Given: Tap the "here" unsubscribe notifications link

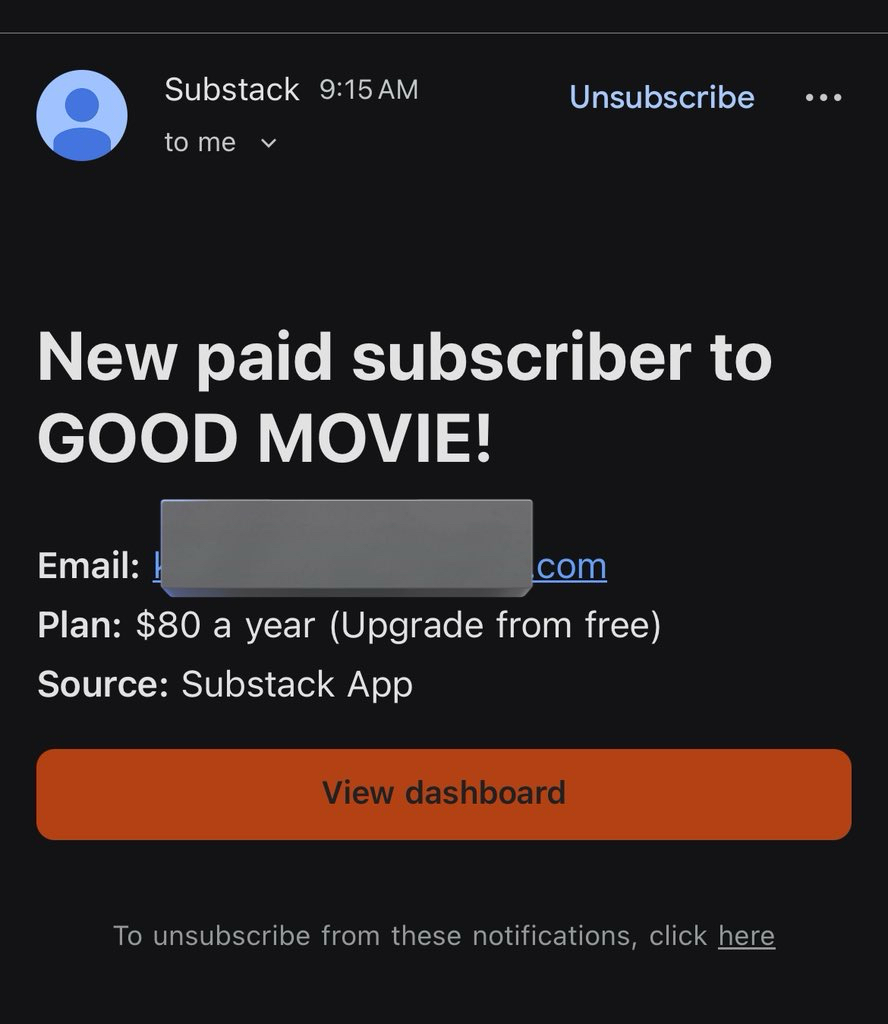Looking at the screenshot, I should point(746,936).
